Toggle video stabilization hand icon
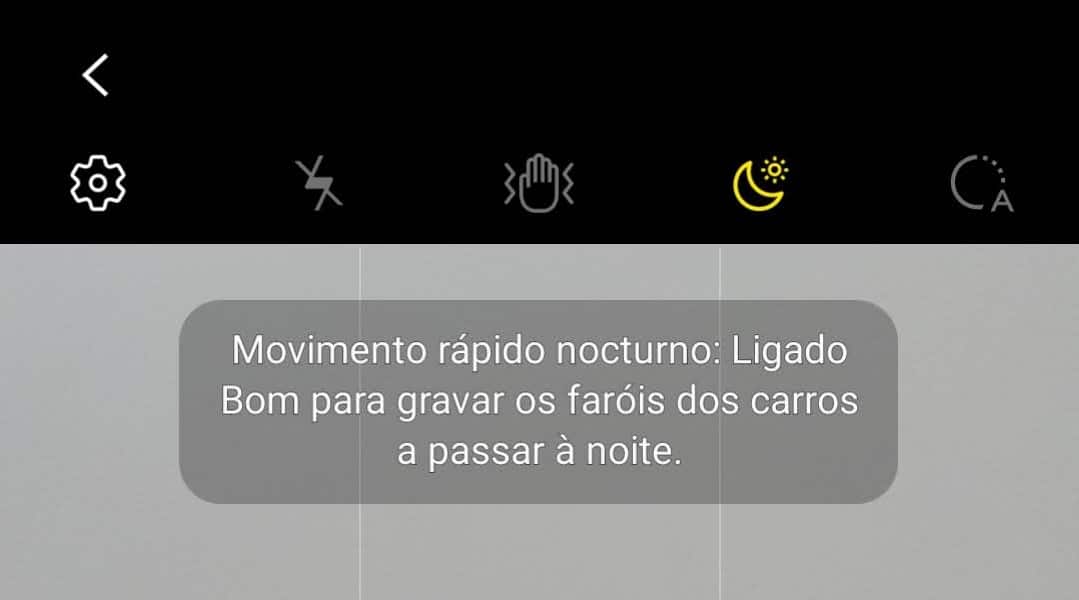The height and width of the screenshot is (600, 1079). (x=539, y=183)
